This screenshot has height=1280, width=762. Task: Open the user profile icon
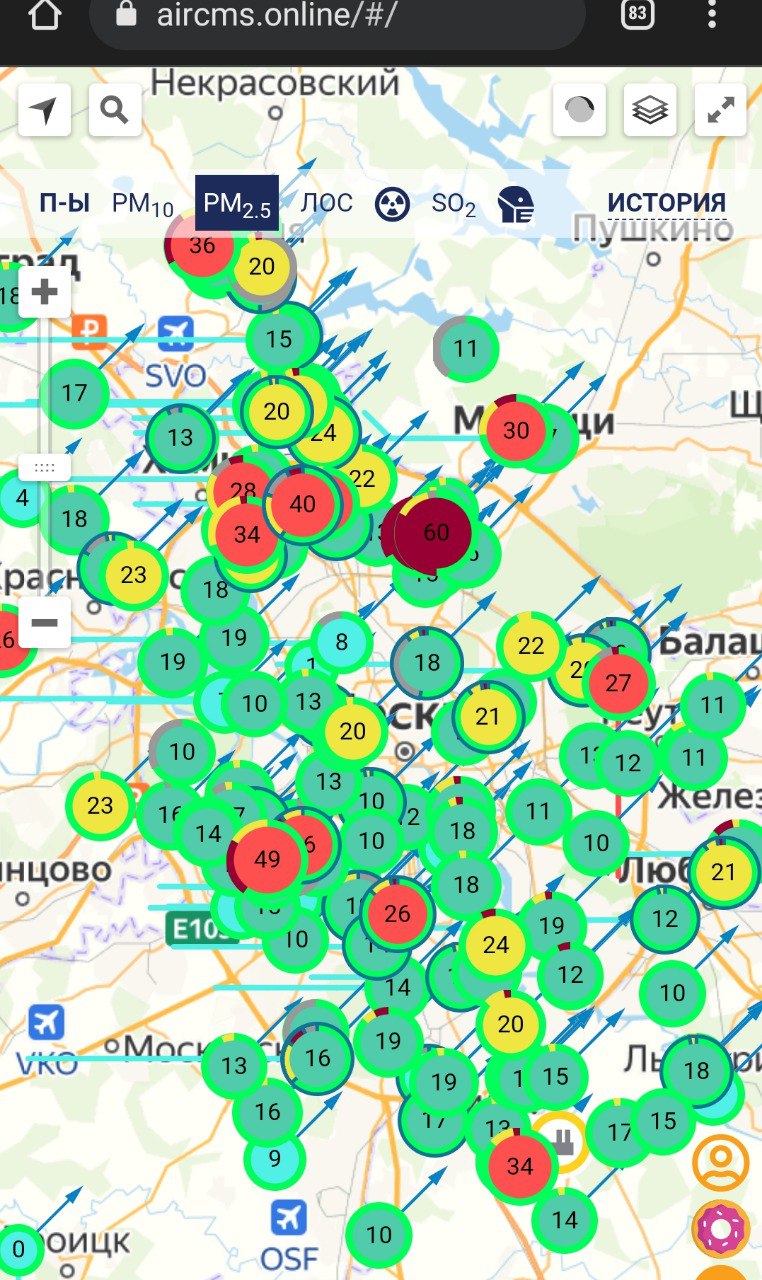tap(720, 1162)
